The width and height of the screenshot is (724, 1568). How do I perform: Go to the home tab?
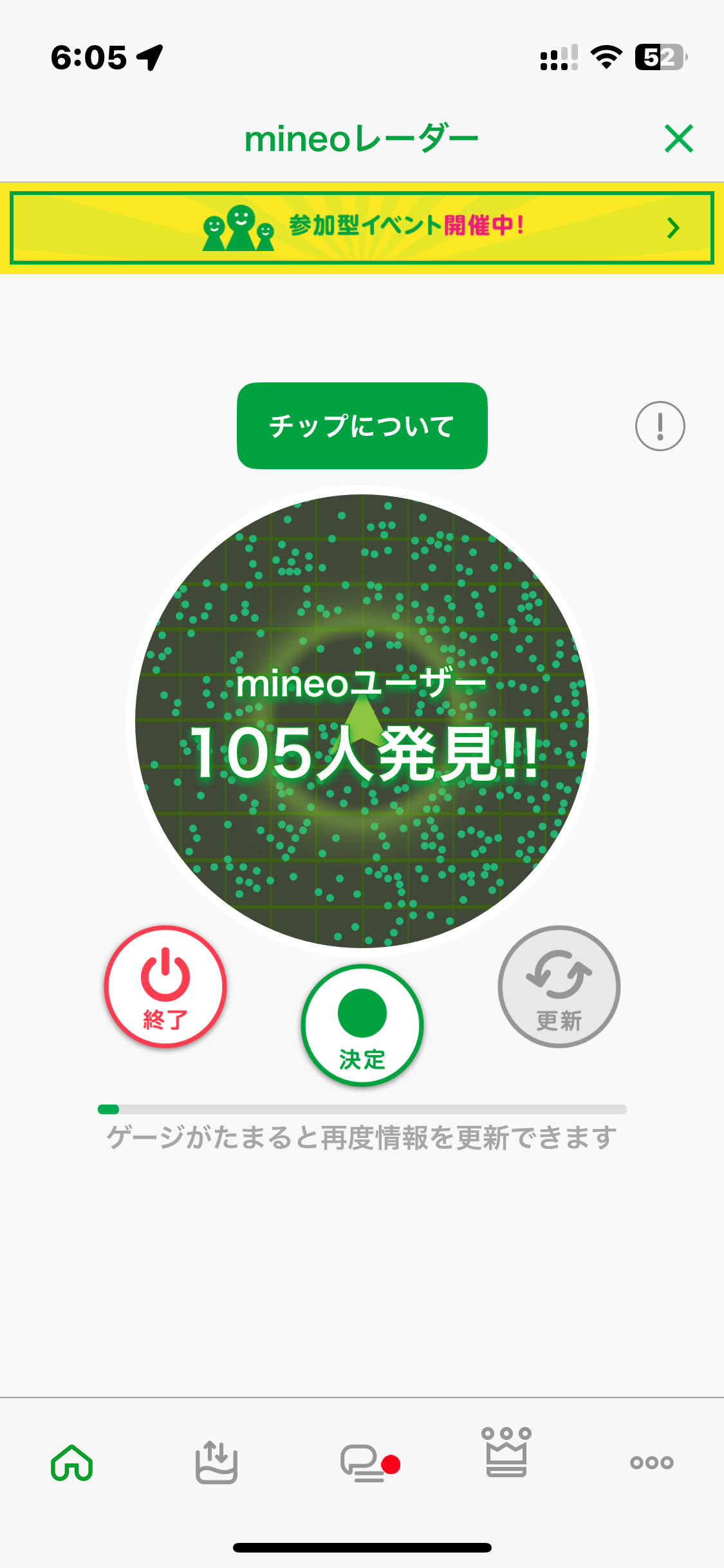(x=72, y=1462)
